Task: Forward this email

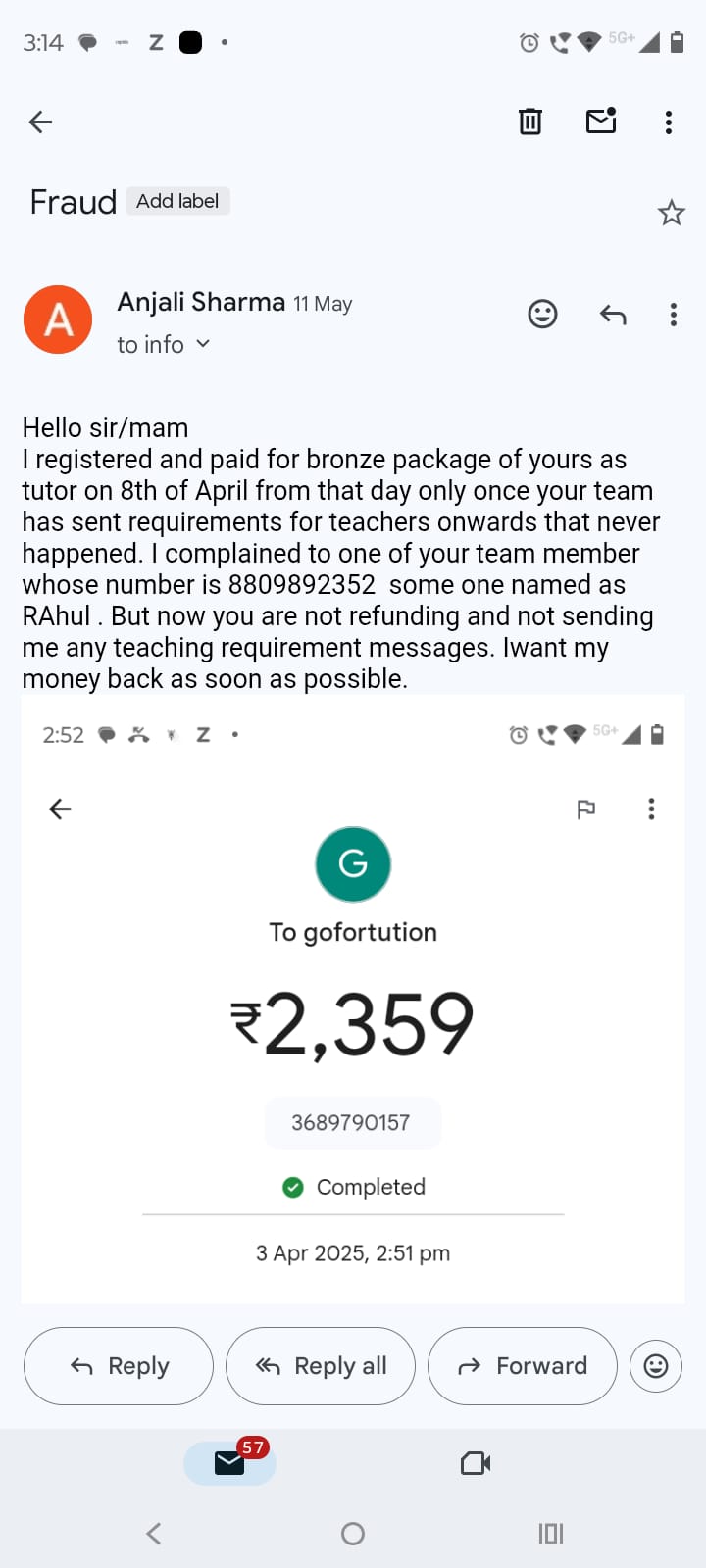Action: [x=523, y=1366]
